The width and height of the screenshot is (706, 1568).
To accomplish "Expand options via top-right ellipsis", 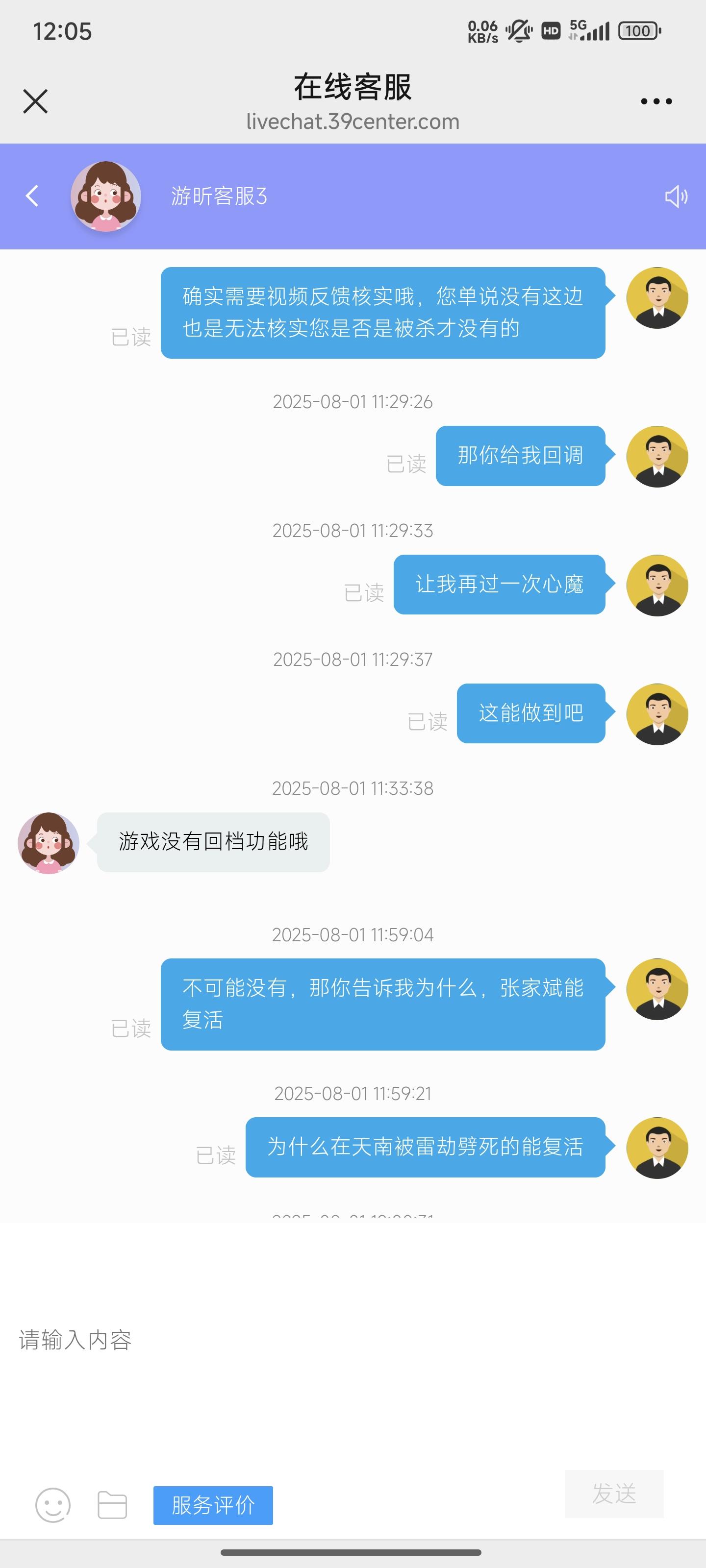I will (656, 101).
